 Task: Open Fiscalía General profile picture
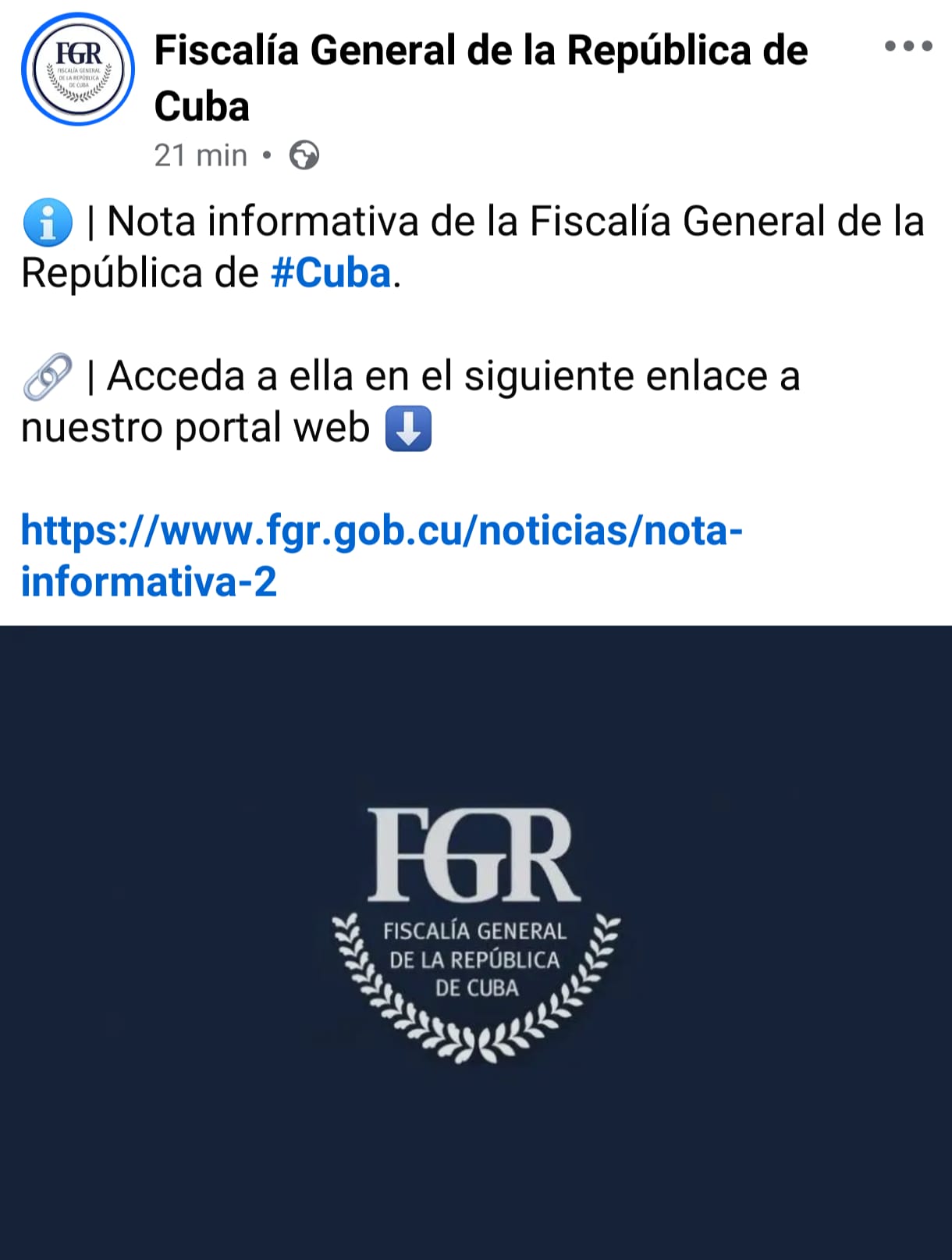point(78,69)
